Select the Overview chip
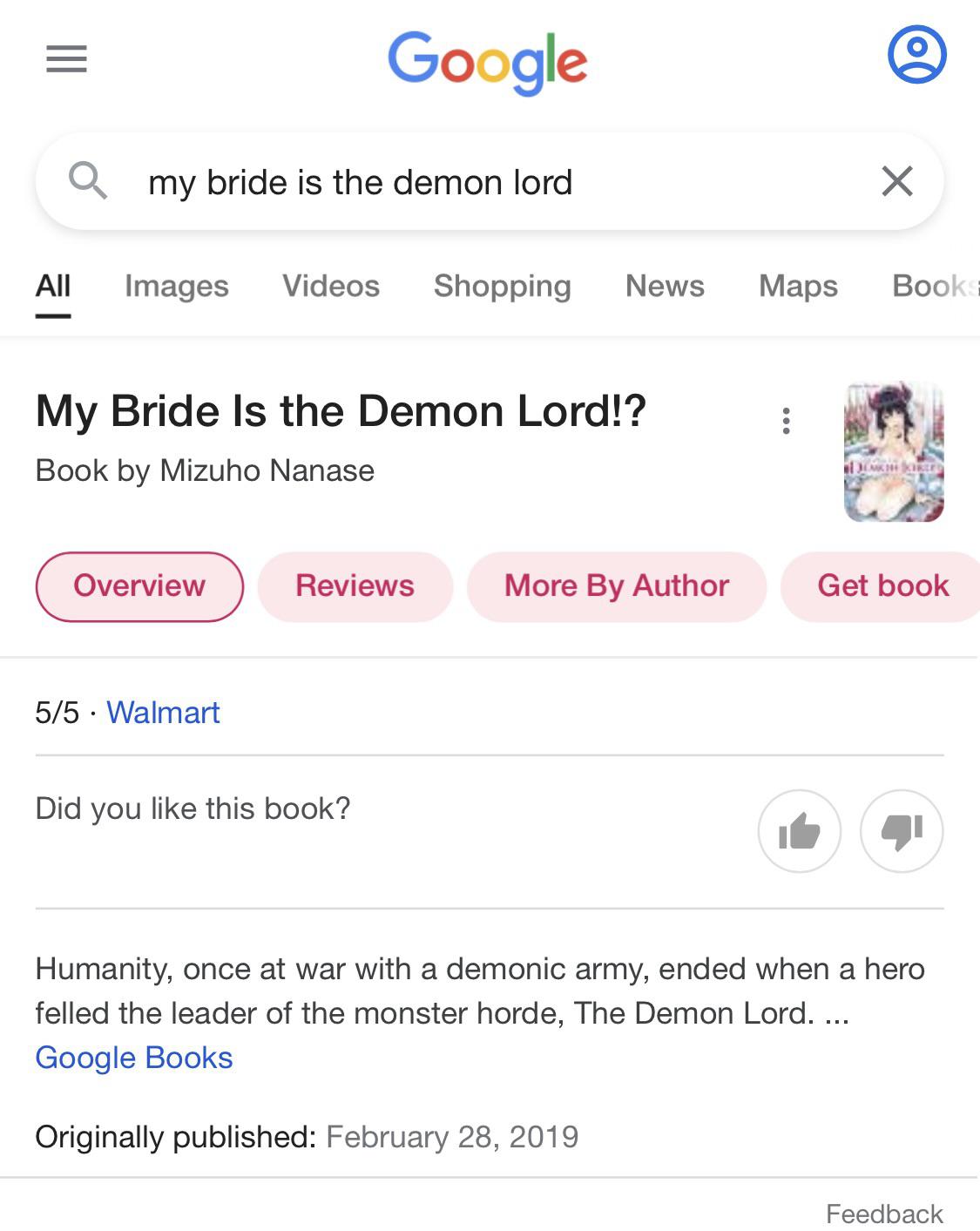 point(139,585)
